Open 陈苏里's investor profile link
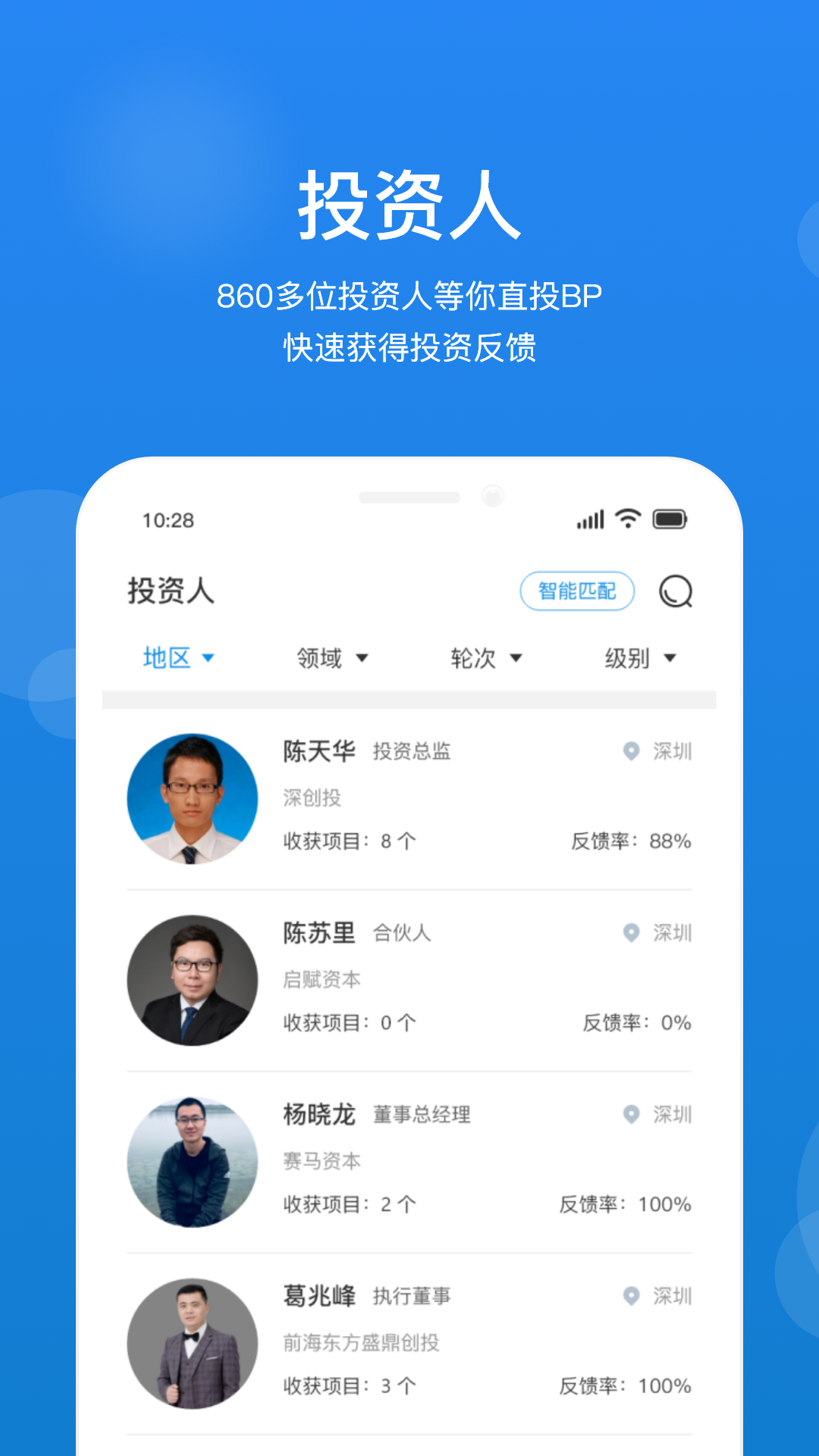This screenshot has width=819, height=1456. click(318, 934)
